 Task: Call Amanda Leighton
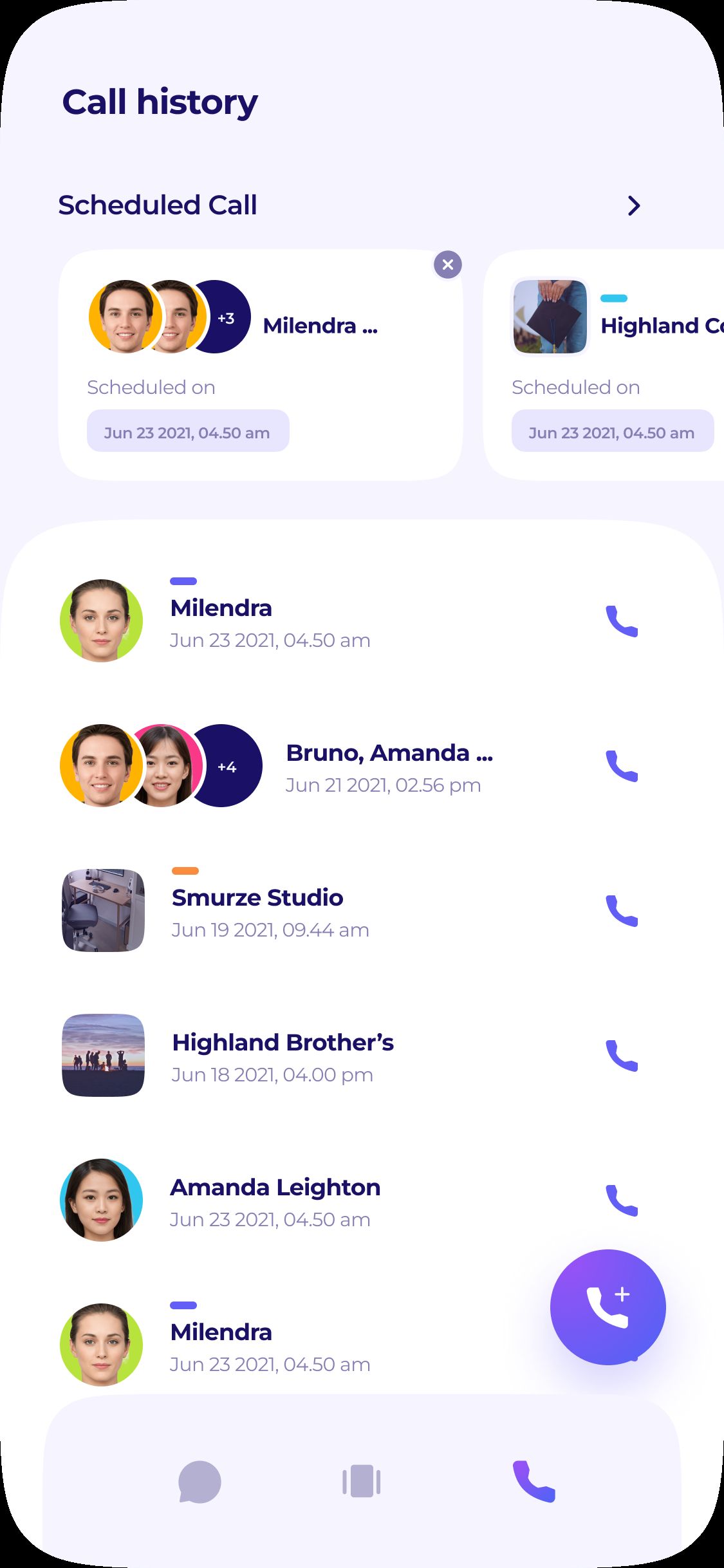pos(622,1200)
